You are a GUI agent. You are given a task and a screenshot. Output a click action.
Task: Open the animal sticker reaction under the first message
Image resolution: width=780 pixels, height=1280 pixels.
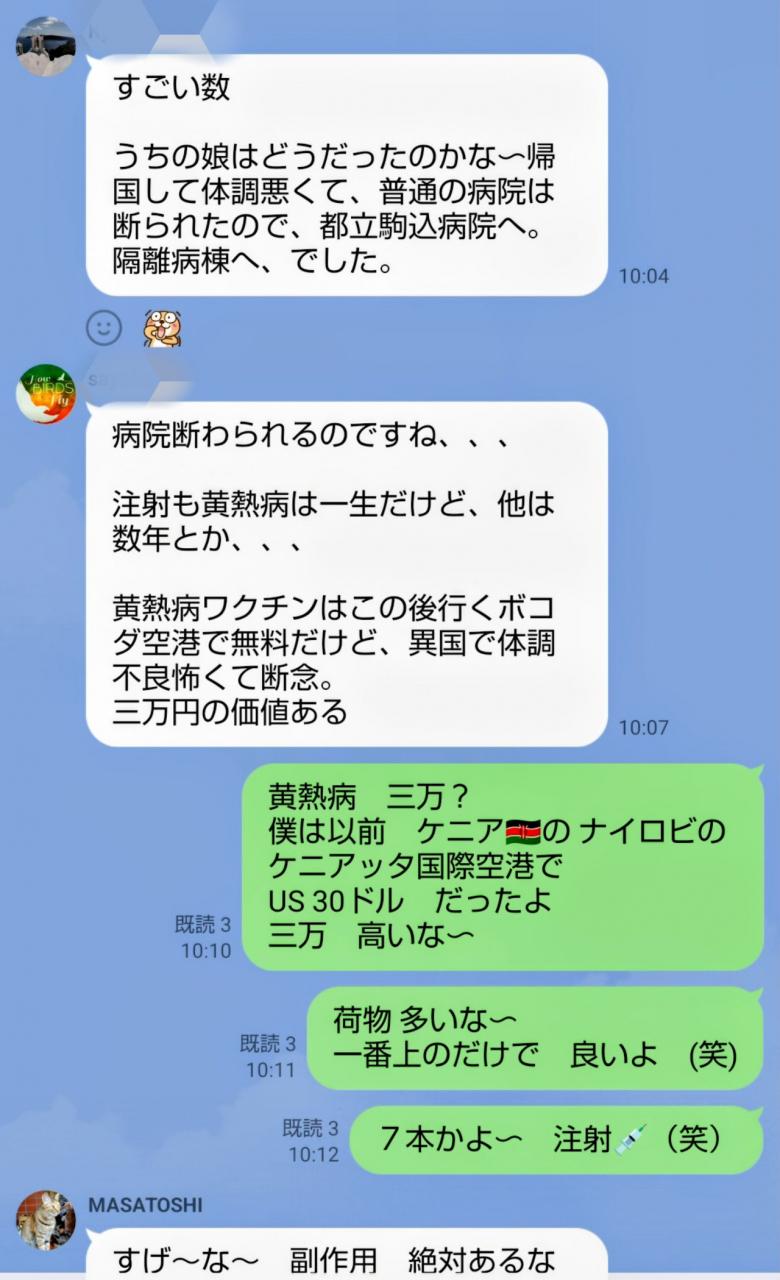tap(162, 327)
